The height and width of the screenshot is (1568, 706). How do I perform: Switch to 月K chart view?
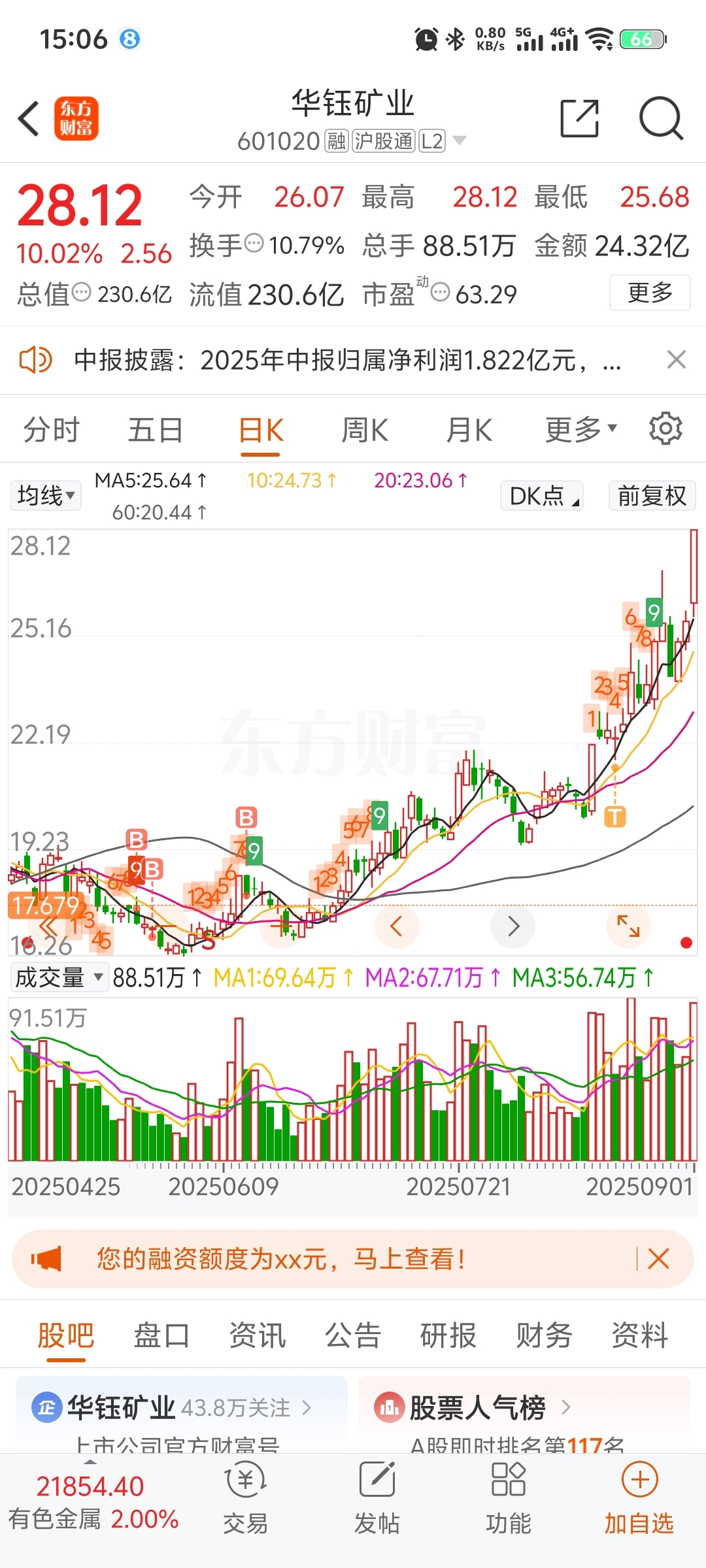(x=469, y=431)
